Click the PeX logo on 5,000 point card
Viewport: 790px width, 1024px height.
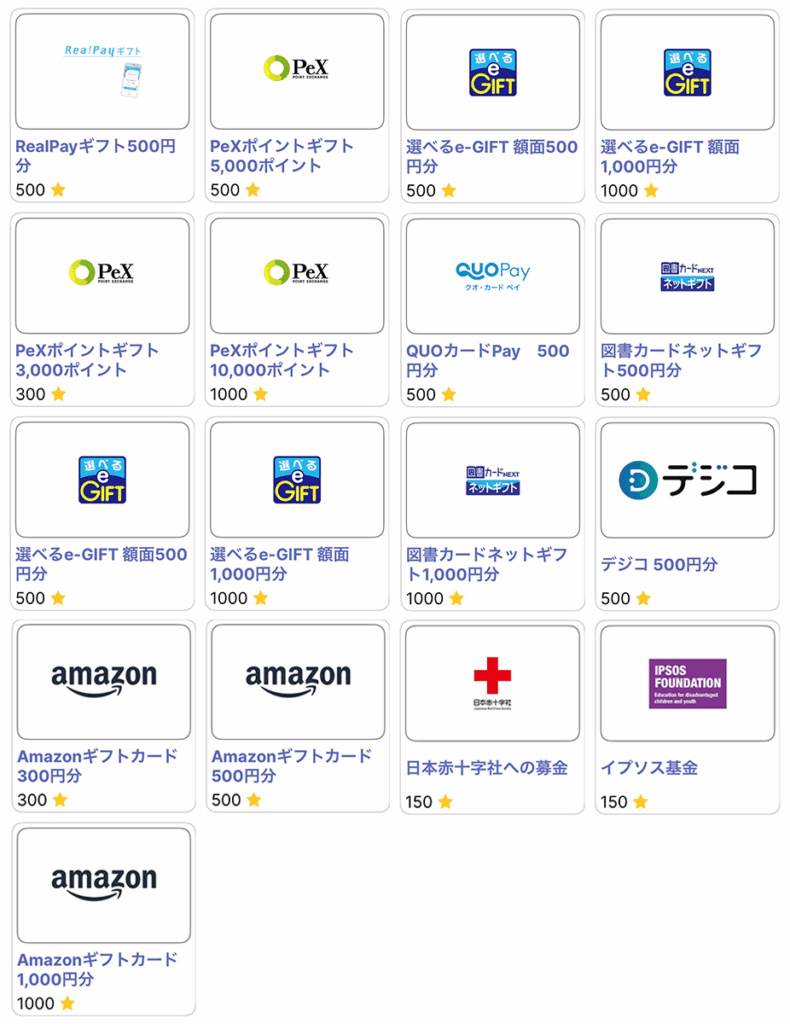(x=295, y=68)
